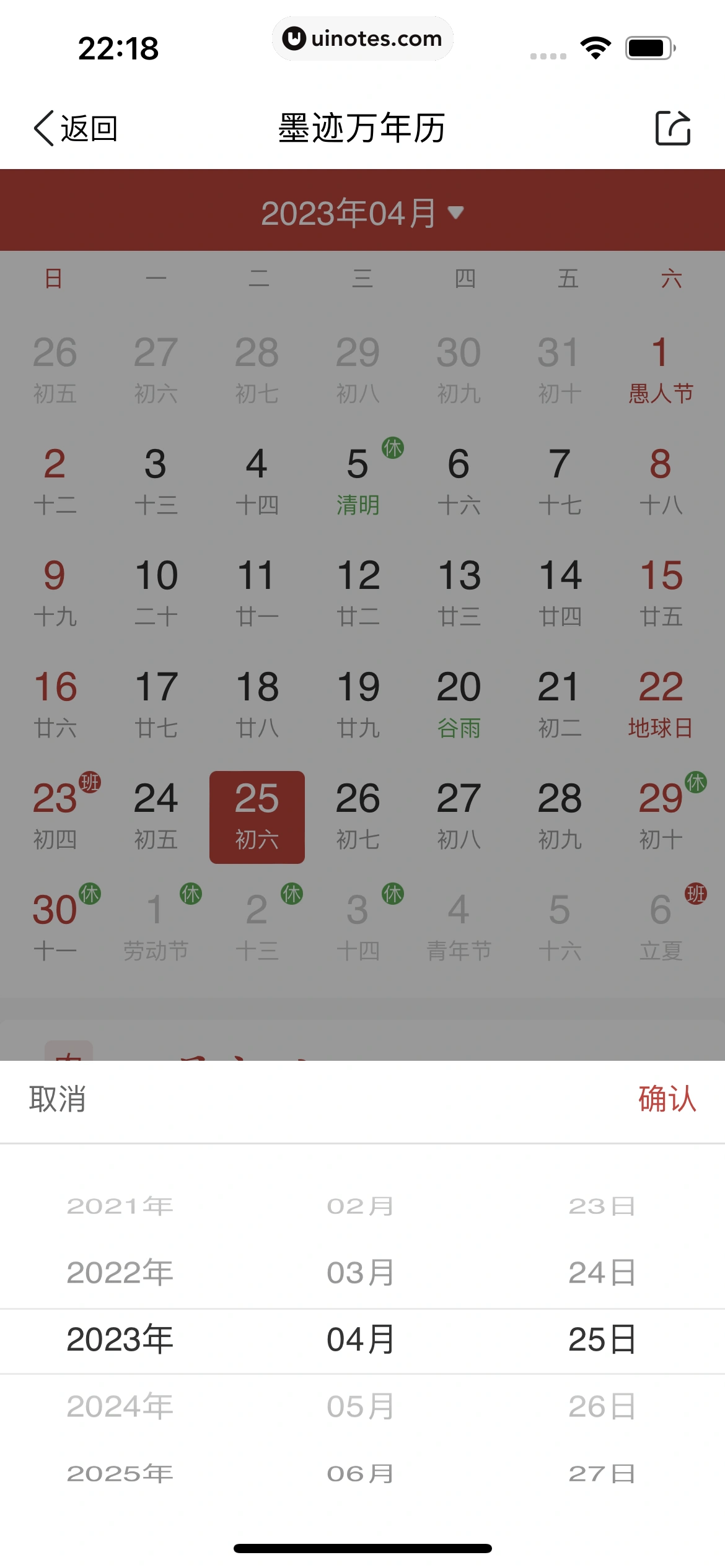Click the 休 badge above 劳动节 May 1

[x=190, y=894]
